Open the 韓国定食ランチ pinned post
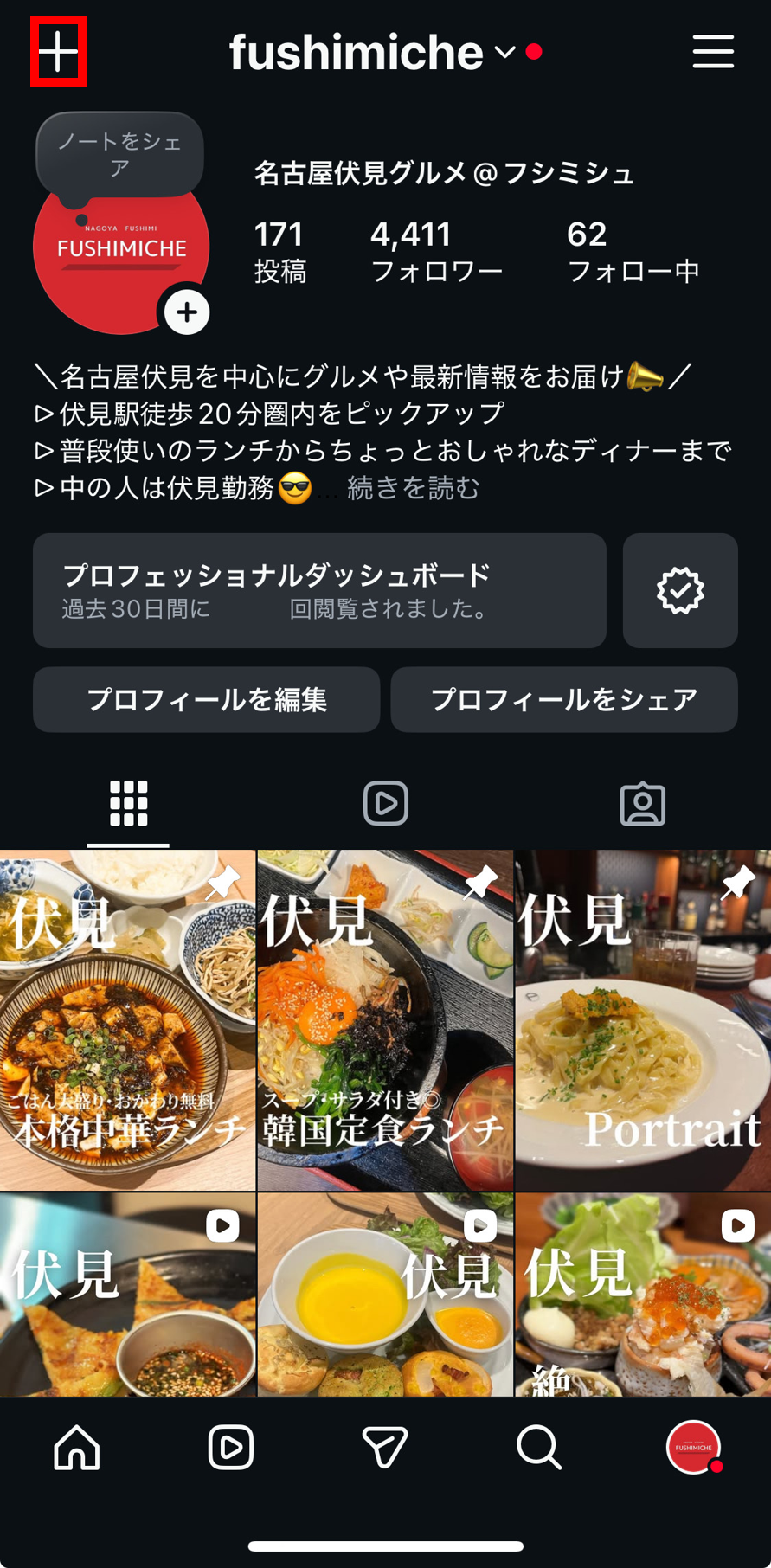 (x=385, y=1019)
